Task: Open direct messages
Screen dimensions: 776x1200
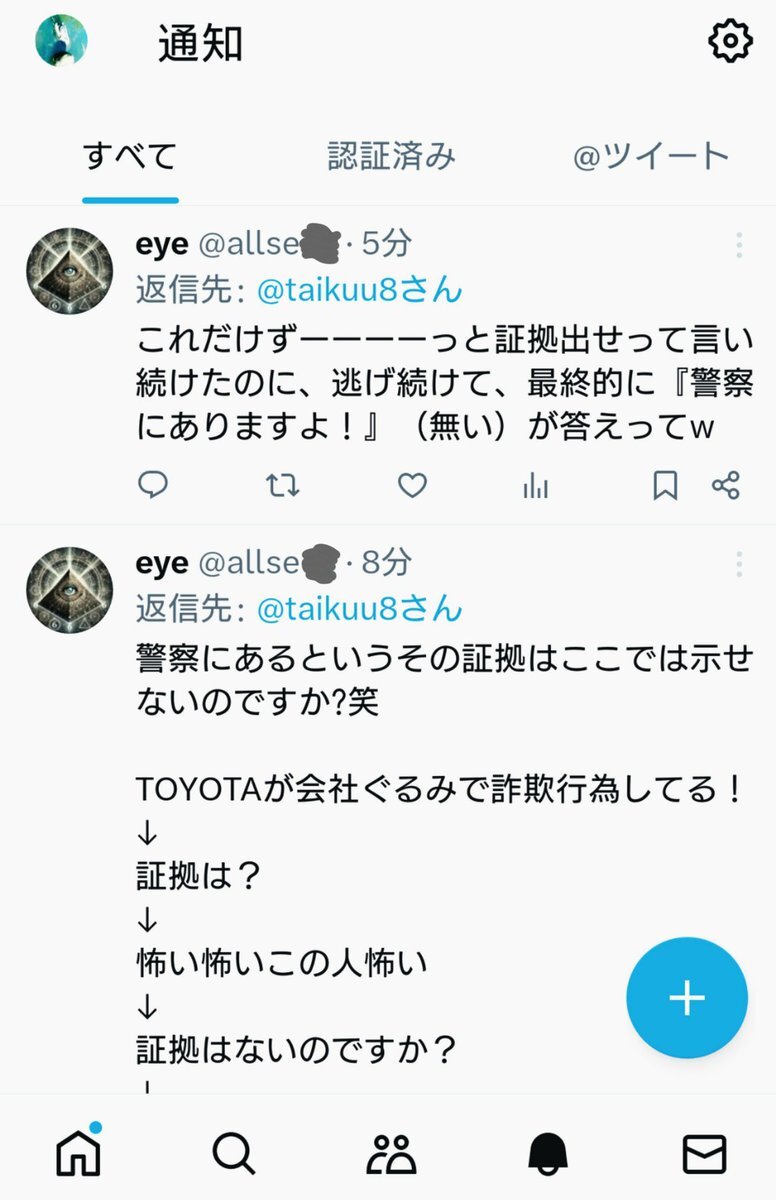Action: click(704, 1155)
